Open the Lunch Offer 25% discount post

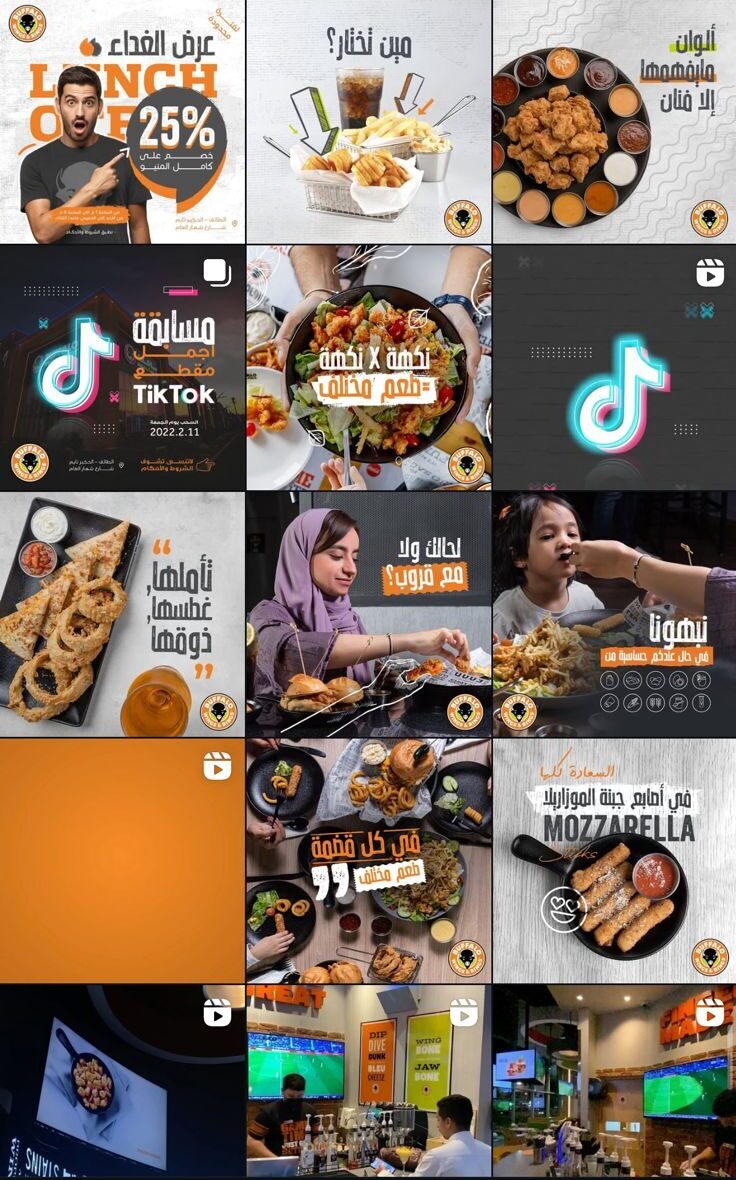pyautogui.click(x=122, y=122)
